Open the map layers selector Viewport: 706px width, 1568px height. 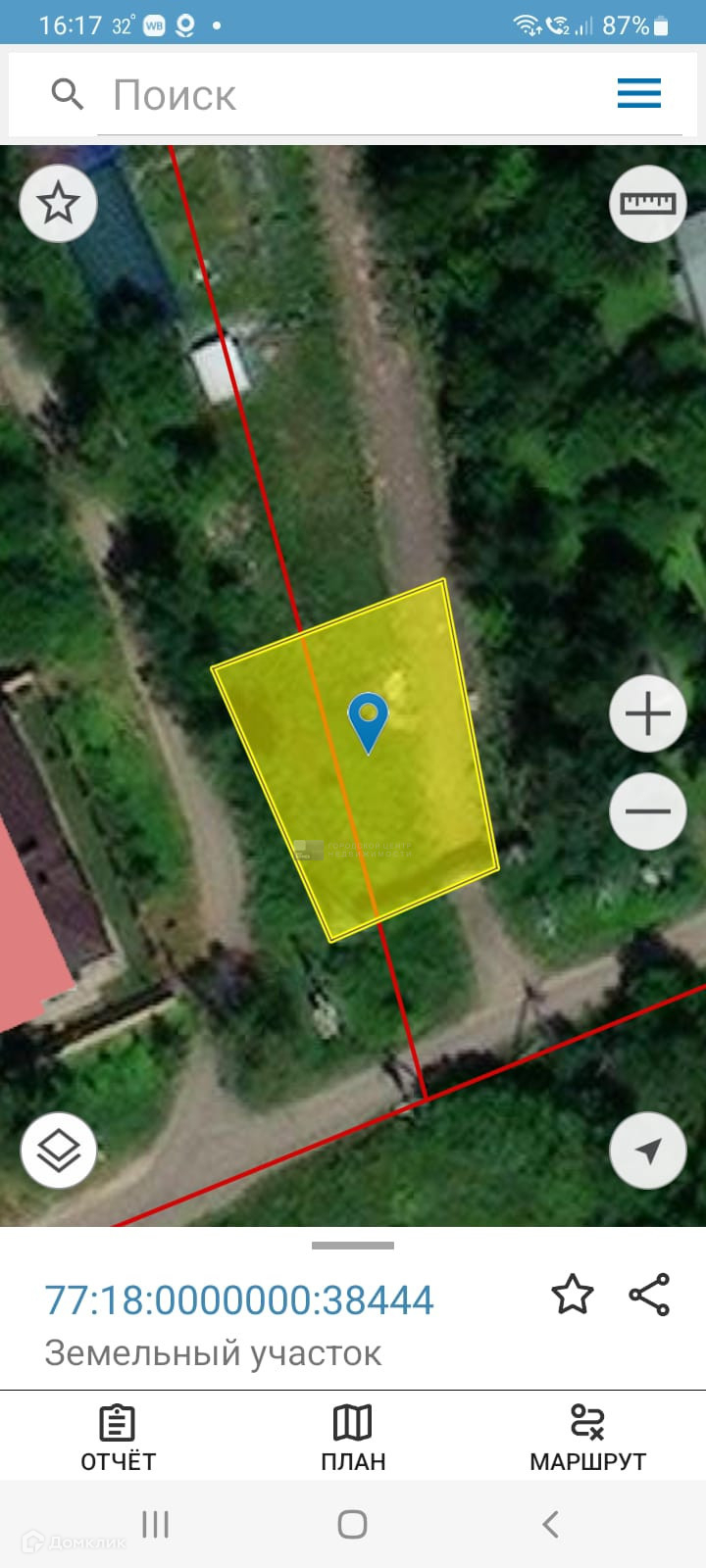tap(59, 1150)
